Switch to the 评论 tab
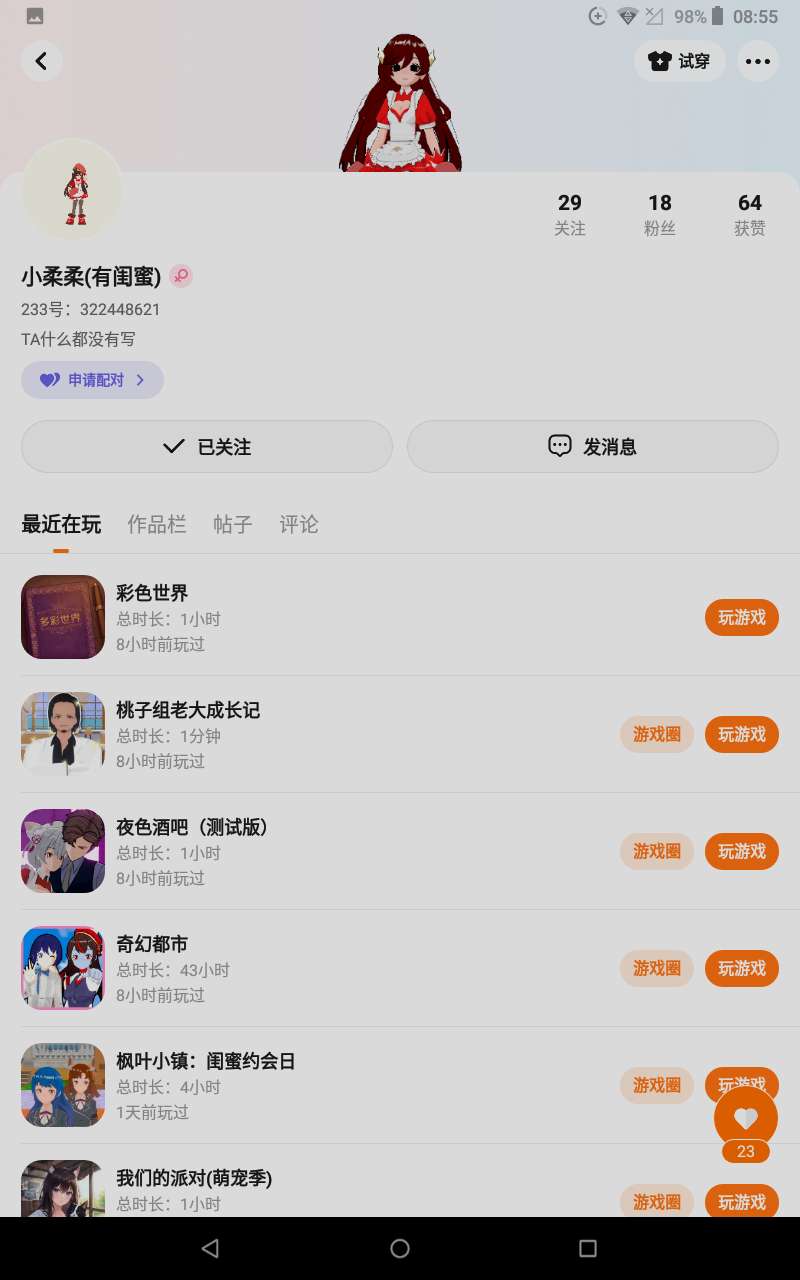The height and width of the screenshot is (1280, 800). [299, 524]
